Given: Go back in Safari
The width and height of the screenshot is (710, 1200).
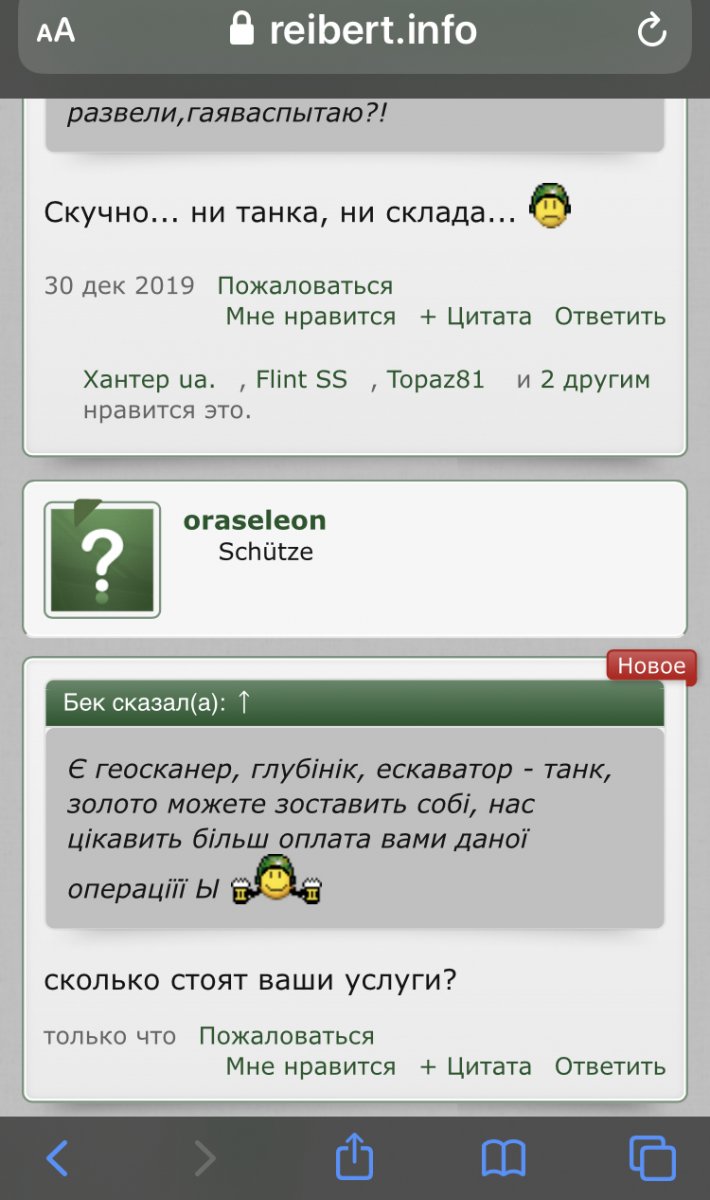Looking at the screenshot, I should pos(58,1159).
